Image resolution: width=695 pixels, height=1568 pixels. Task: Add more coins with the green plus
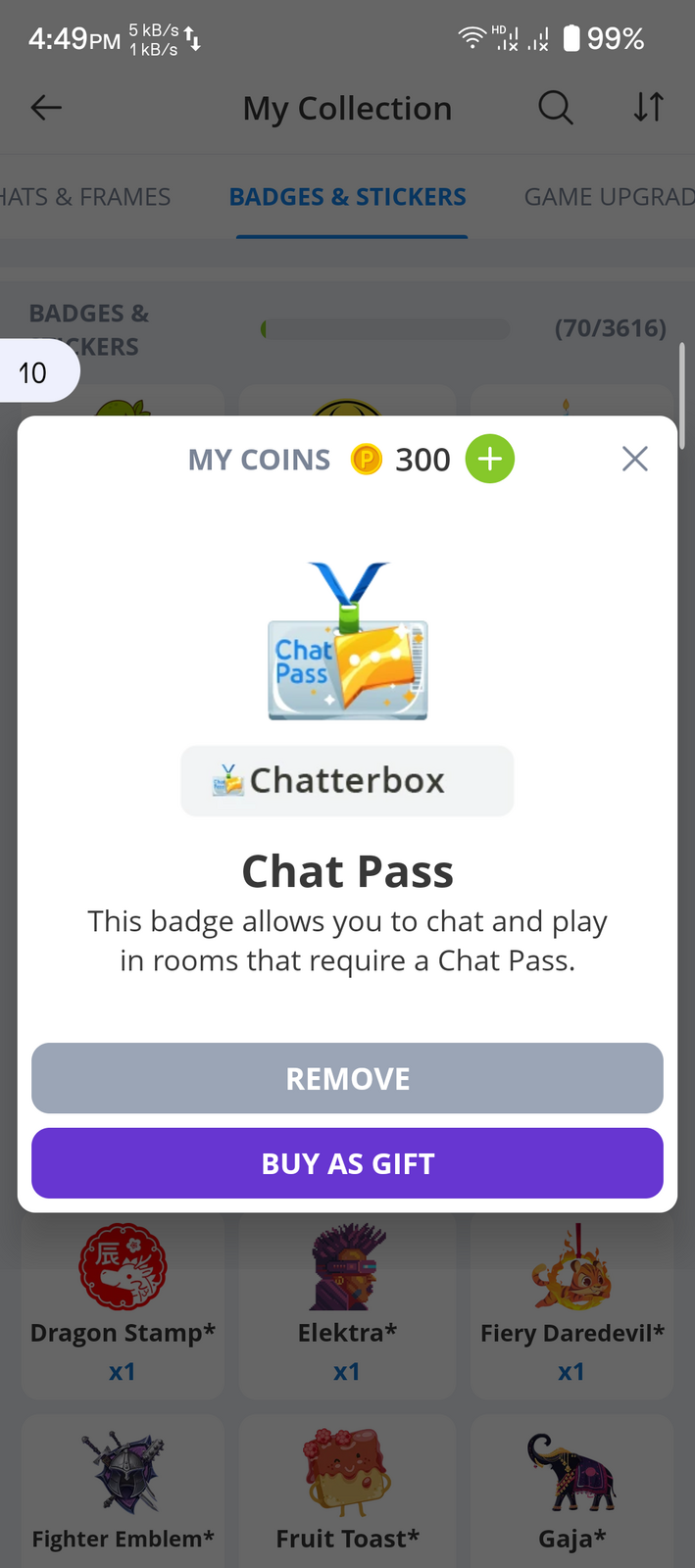tap(489, 459)
